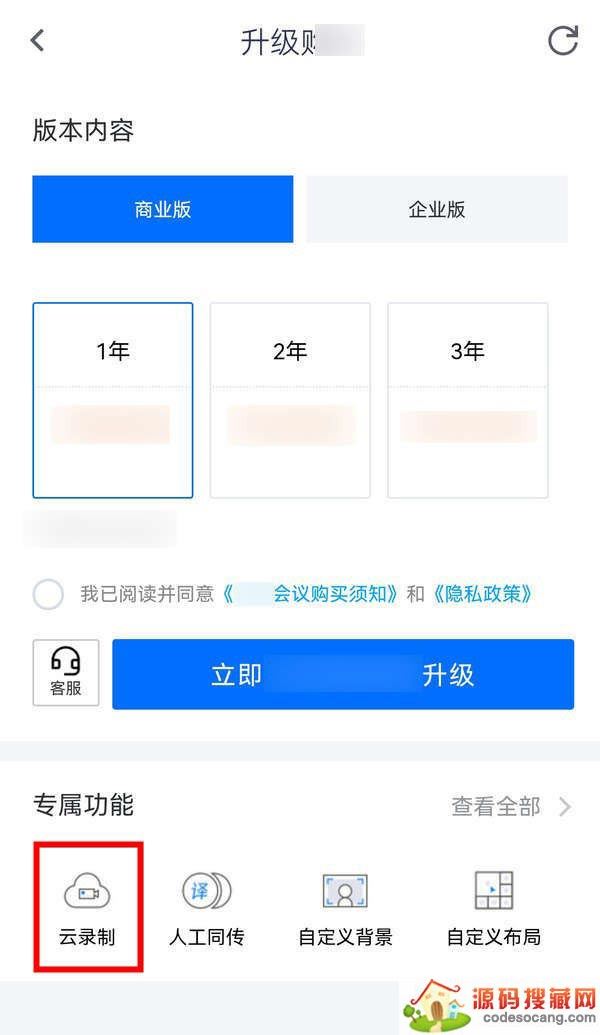Tap the blue 立即升级 button
The image size is (600, 1035).
pos(343,674)
